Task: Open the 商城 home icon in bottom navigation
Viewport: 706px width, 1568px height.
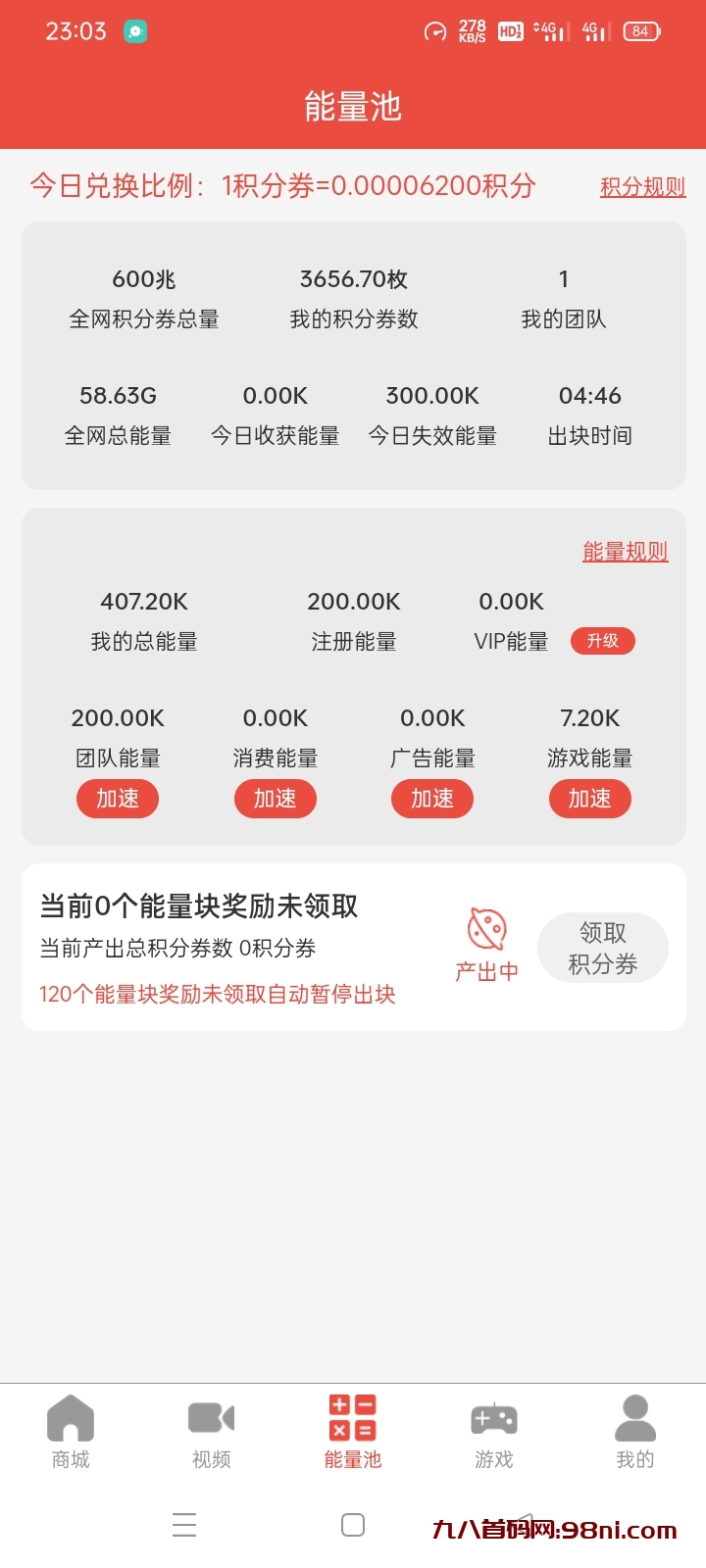Action: [x=70, y=1418]
